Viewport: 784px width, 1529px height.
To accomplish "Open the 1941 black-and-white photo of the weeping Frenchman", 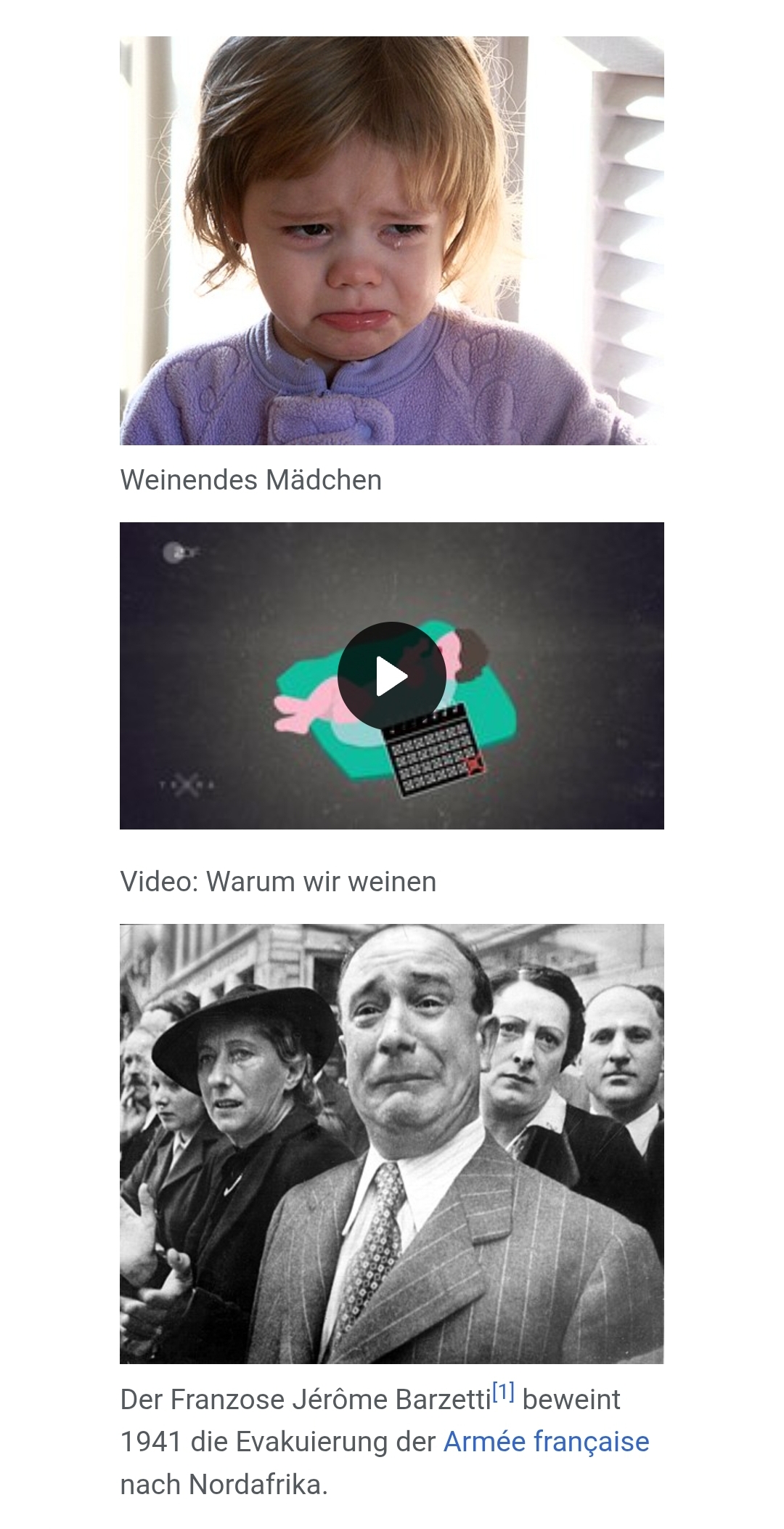I will [391, 1143].
